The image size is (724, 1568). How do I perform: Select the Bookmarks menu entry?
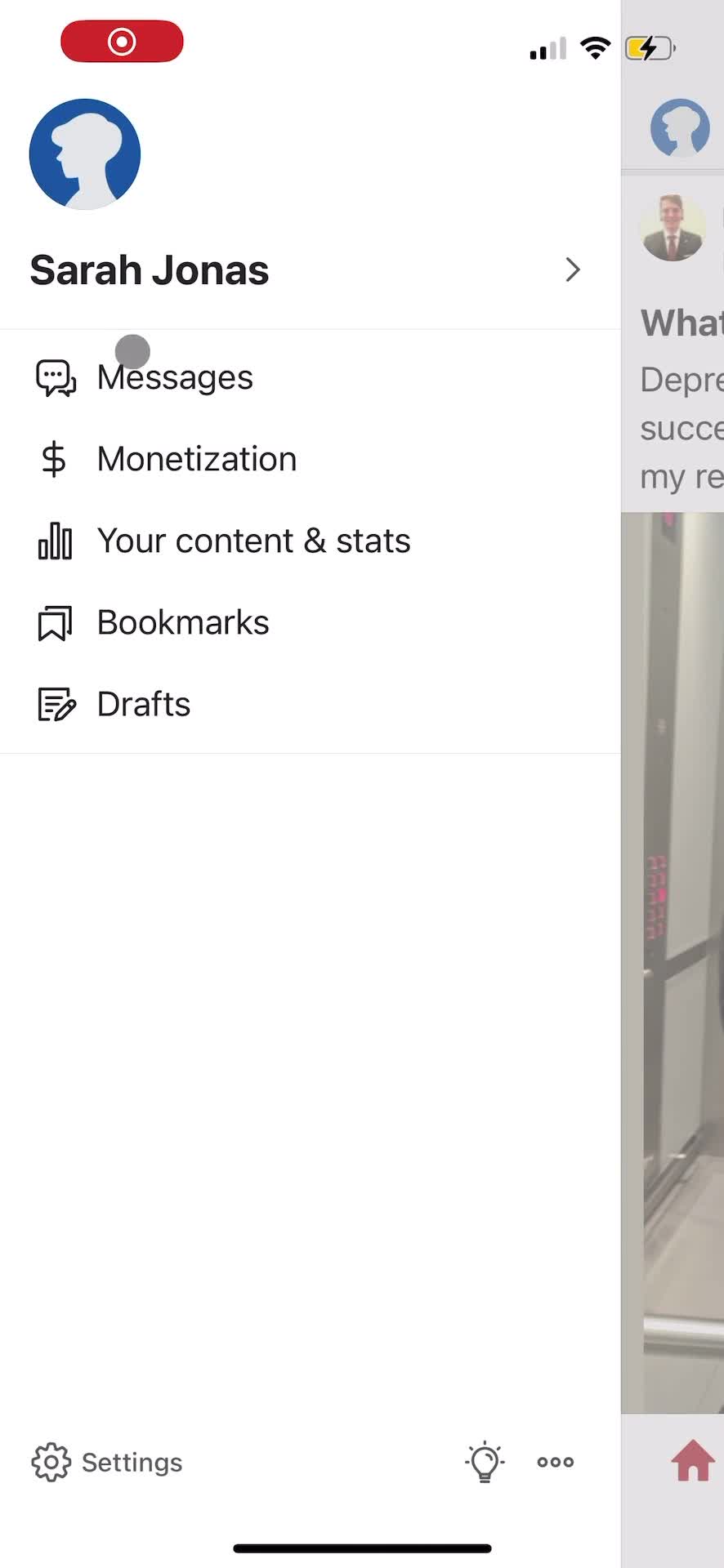(x=183, y=621)
